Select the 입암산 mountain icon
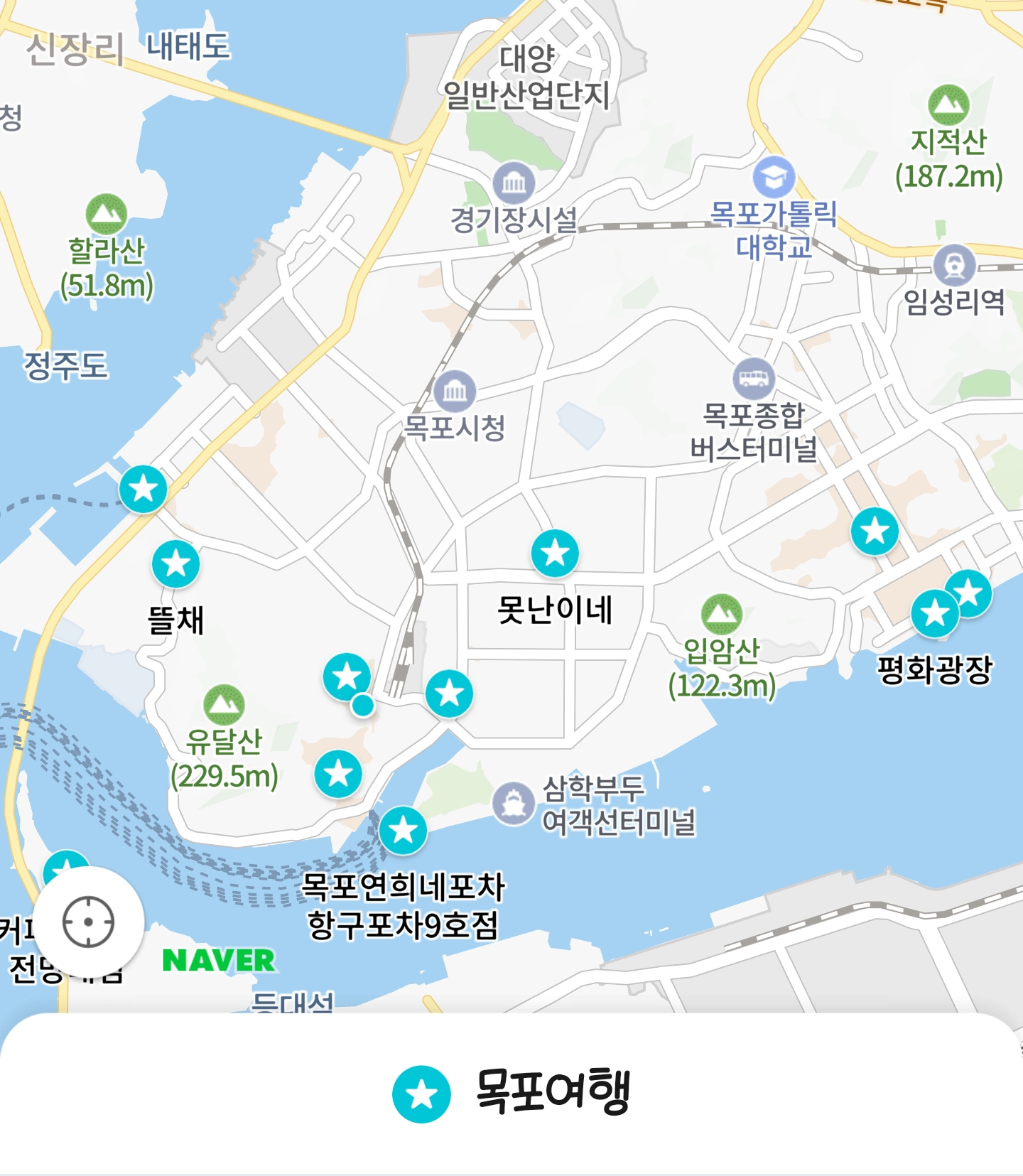This screenshot has height=1176, width=1023. pyautogui.click(x=722, y=613)
